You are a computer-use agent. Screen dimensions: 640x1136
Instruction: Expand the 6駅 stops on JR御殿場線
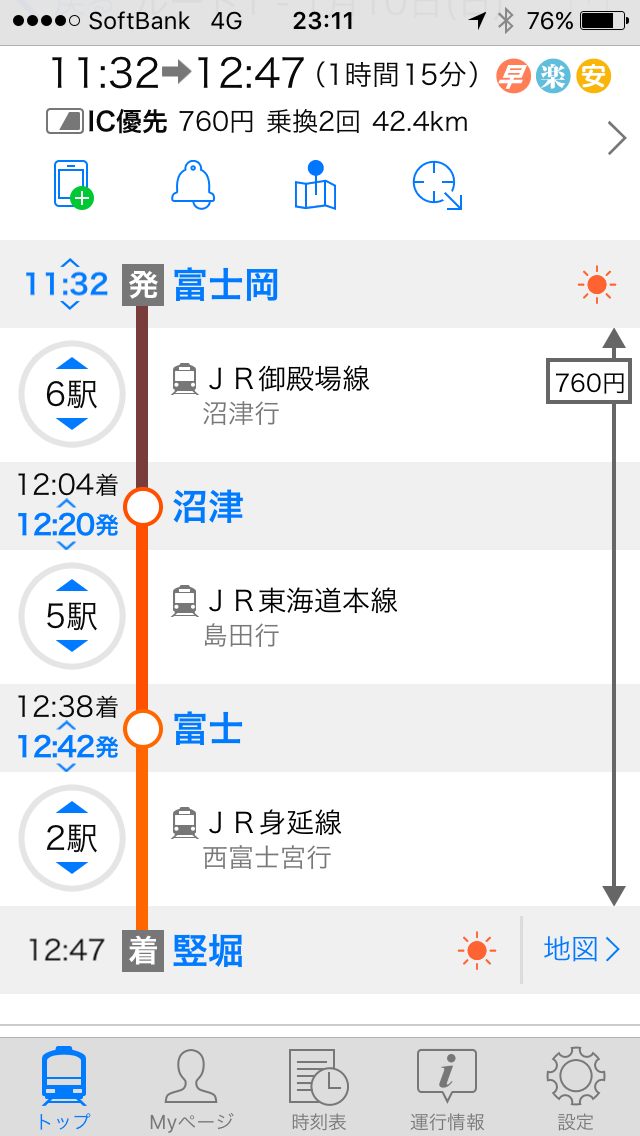pyautogui.click(x=72, y=394)
